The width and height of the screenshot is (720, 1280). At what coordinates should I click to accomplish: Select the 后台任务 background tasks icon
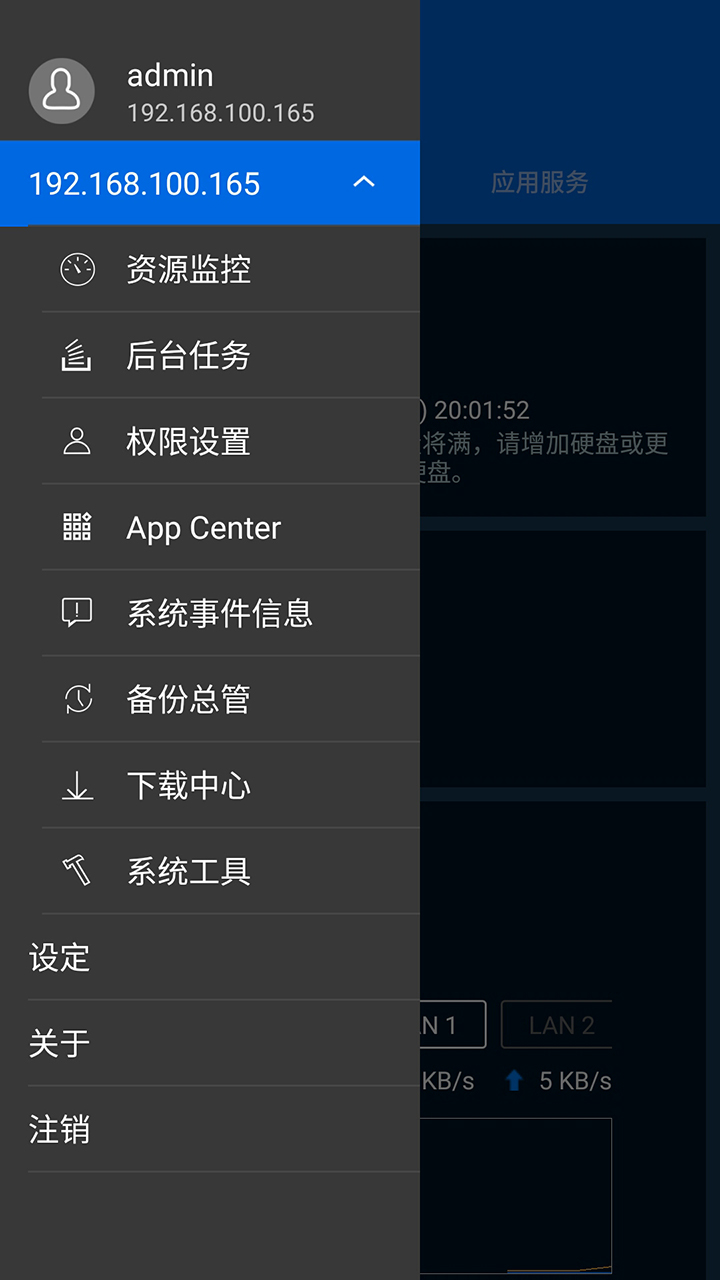[x=77, y=356]
